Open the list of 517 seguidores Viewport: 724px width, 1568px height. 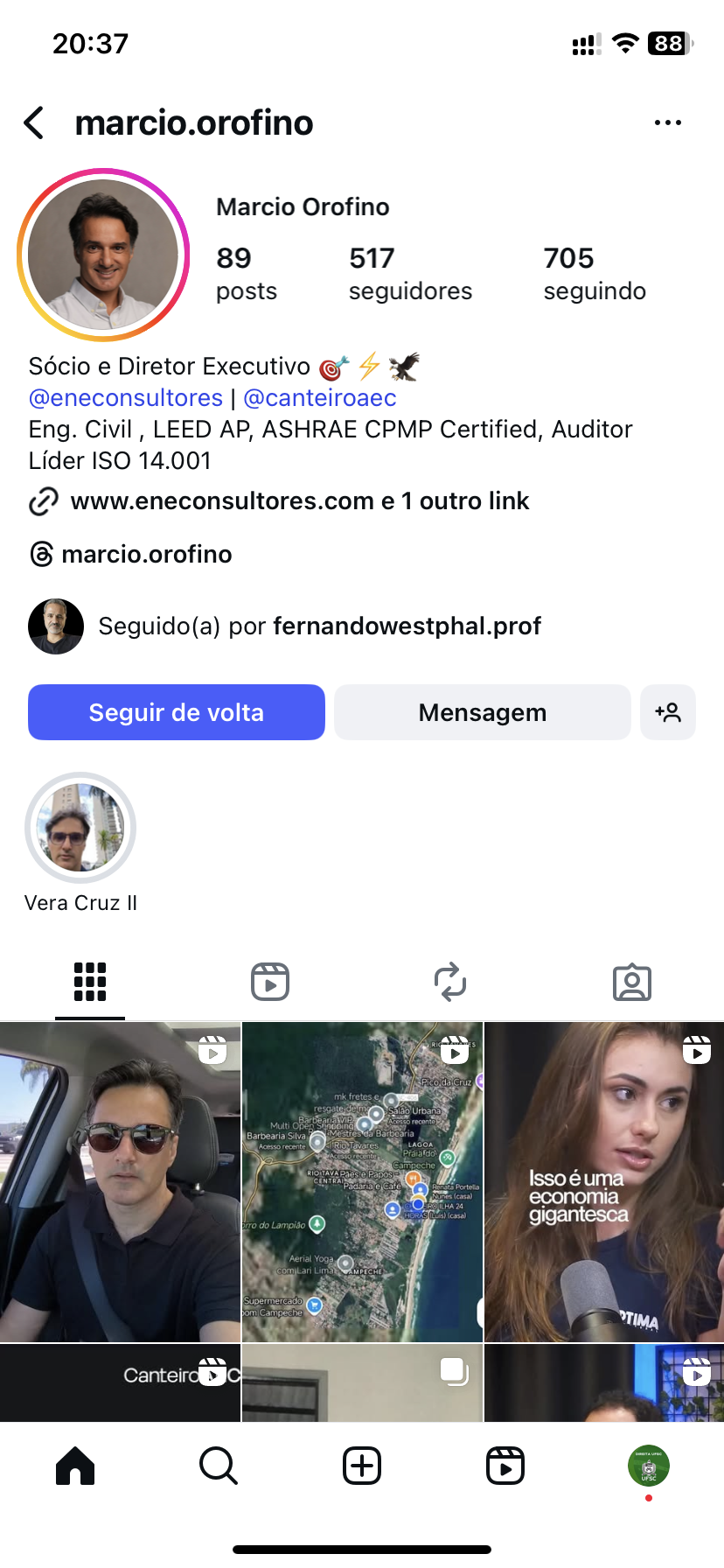[410, 273]
